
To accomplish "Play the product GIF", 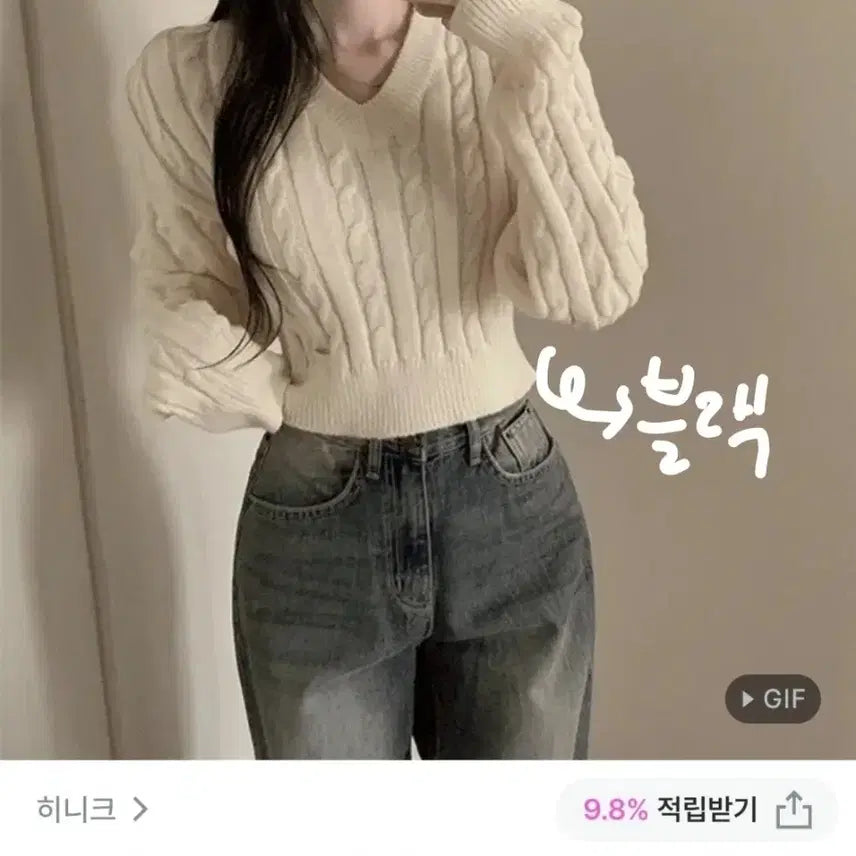I will pos(772,699).
